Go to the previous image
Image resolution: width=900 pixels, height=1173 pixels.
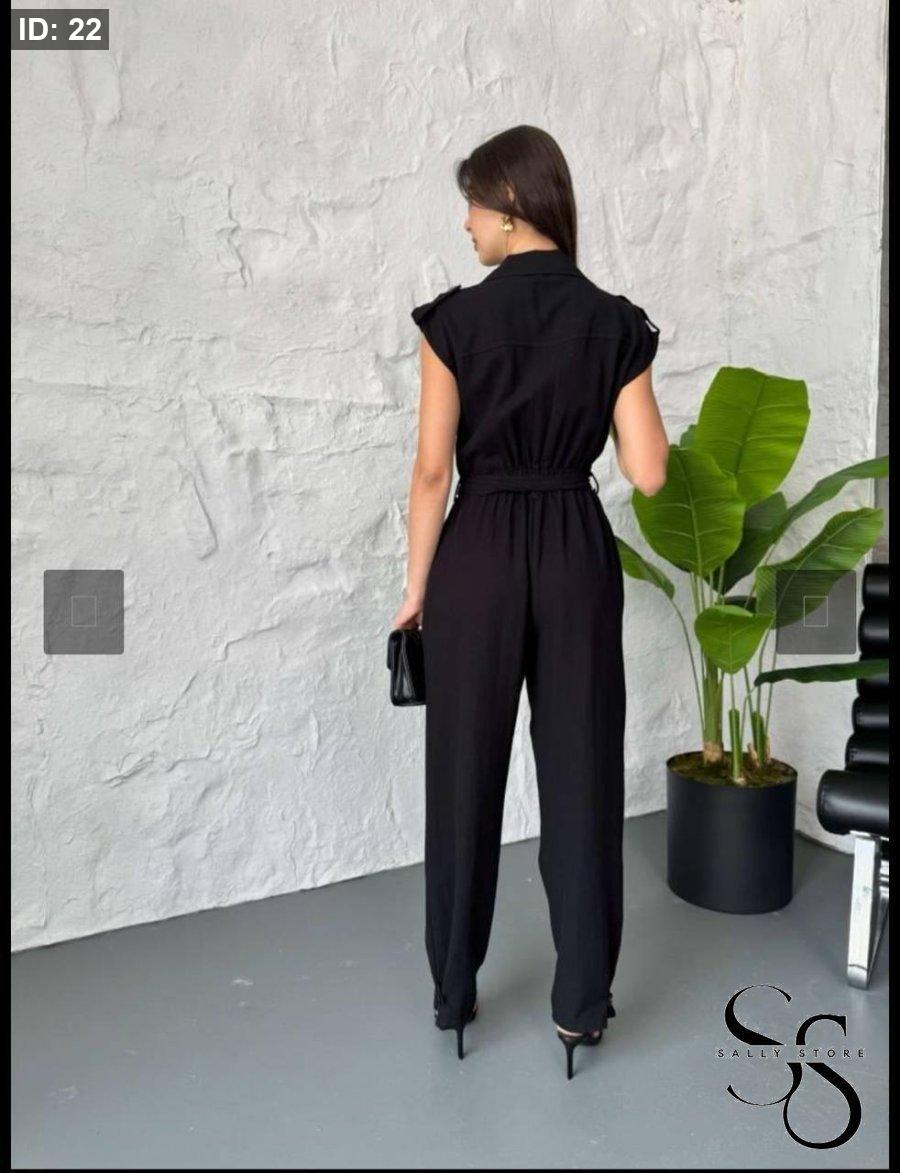pos(84,612)
